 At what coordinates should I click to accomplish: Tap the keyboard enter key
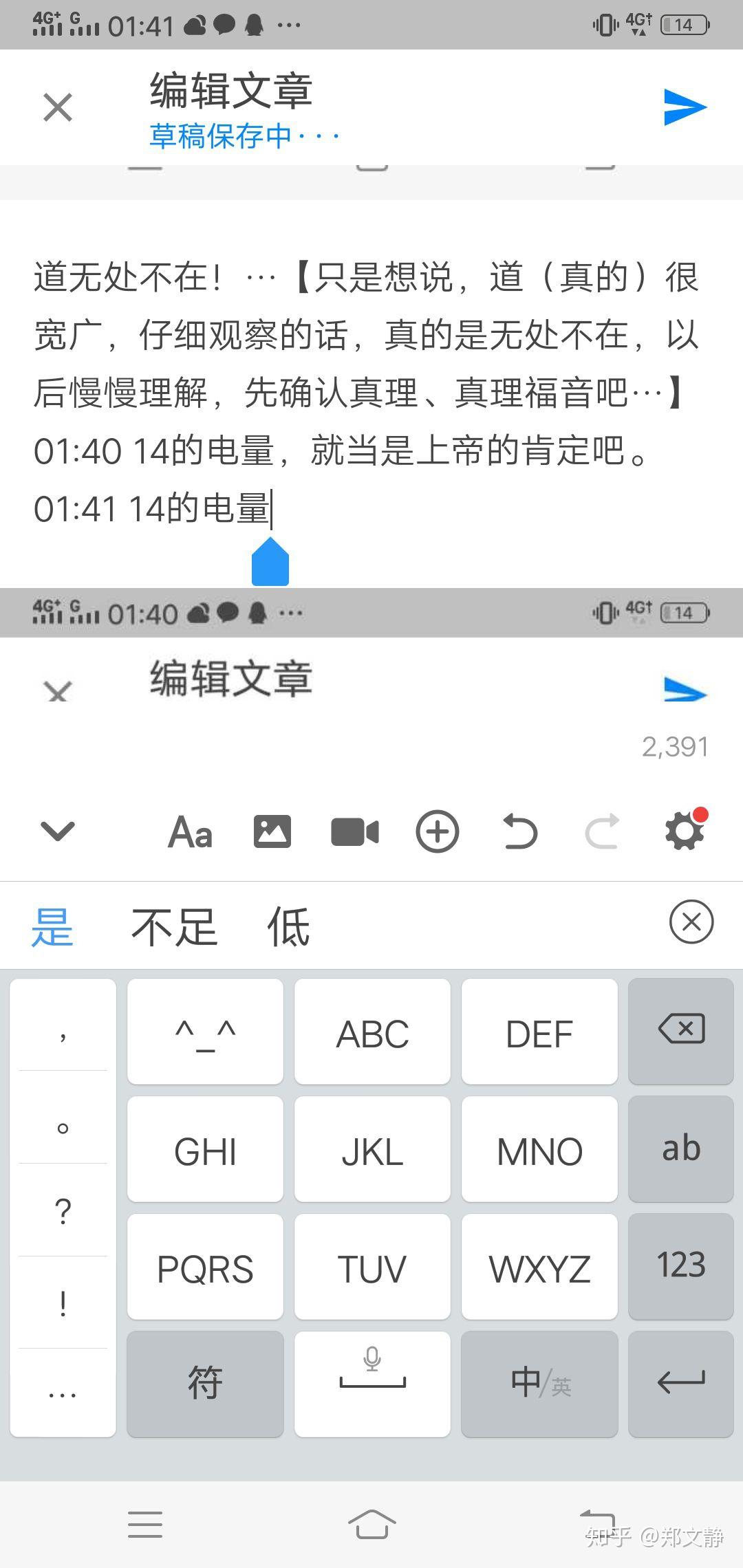681,1384
